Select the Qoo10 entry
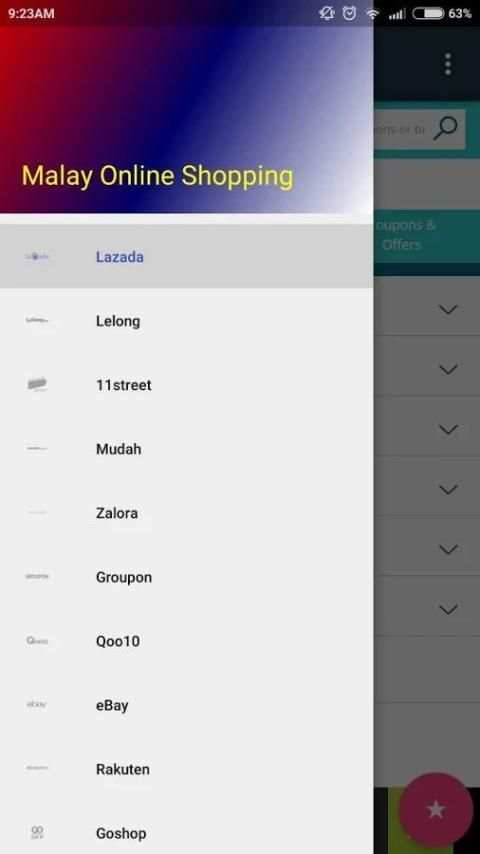 pyautogui.click(x=186, y=641)
